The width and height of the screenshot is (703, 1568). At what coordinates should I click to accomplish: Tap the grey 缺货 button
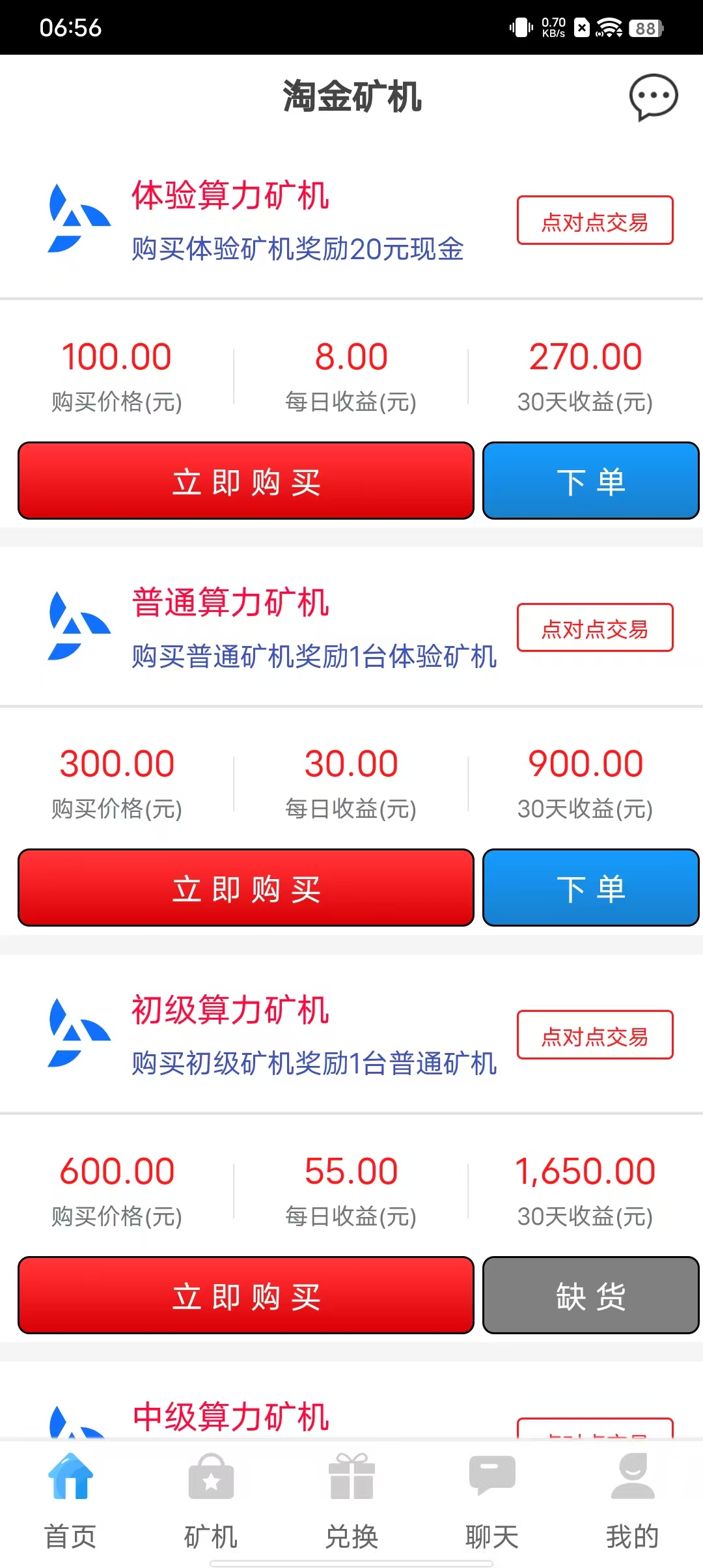(591, 1295)
